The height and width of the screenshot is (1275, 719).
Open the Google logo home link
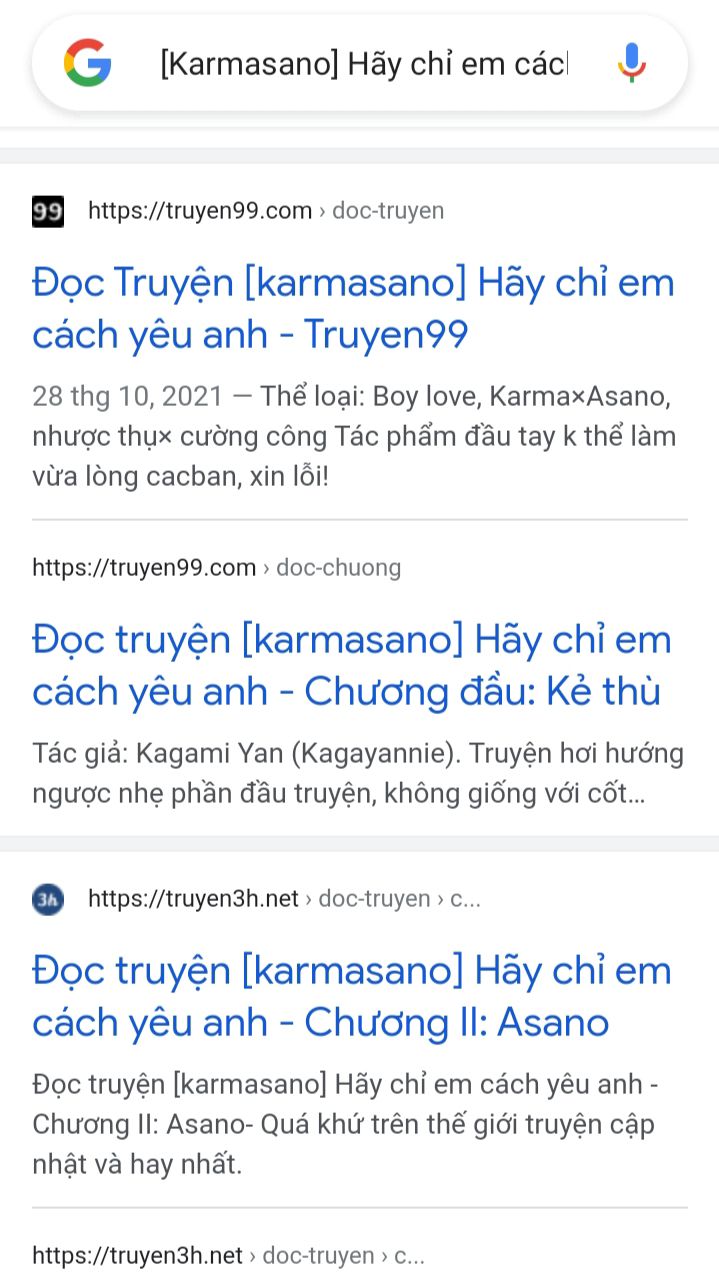[x=88, y=63]
